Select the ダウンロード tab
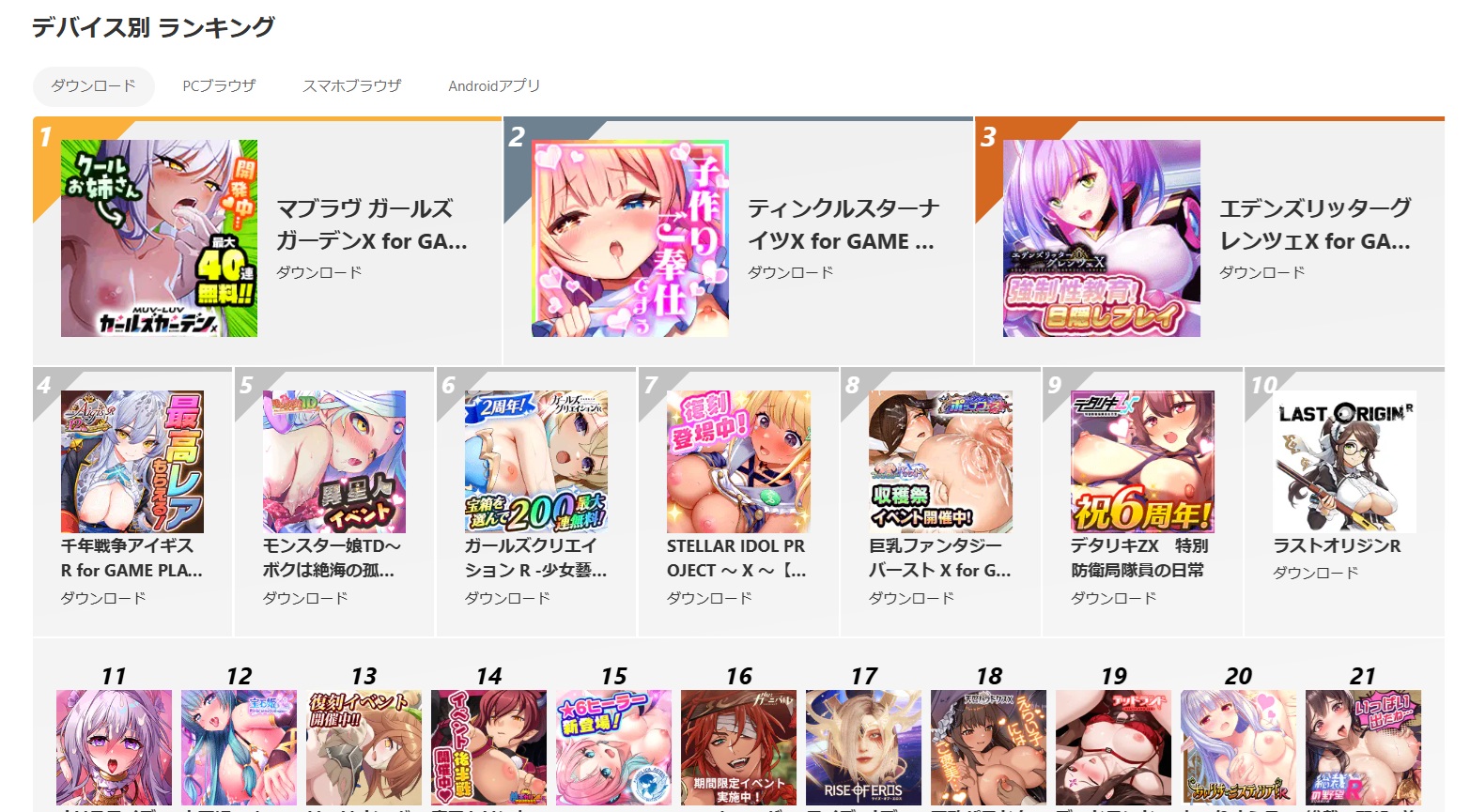 point(93,85)
